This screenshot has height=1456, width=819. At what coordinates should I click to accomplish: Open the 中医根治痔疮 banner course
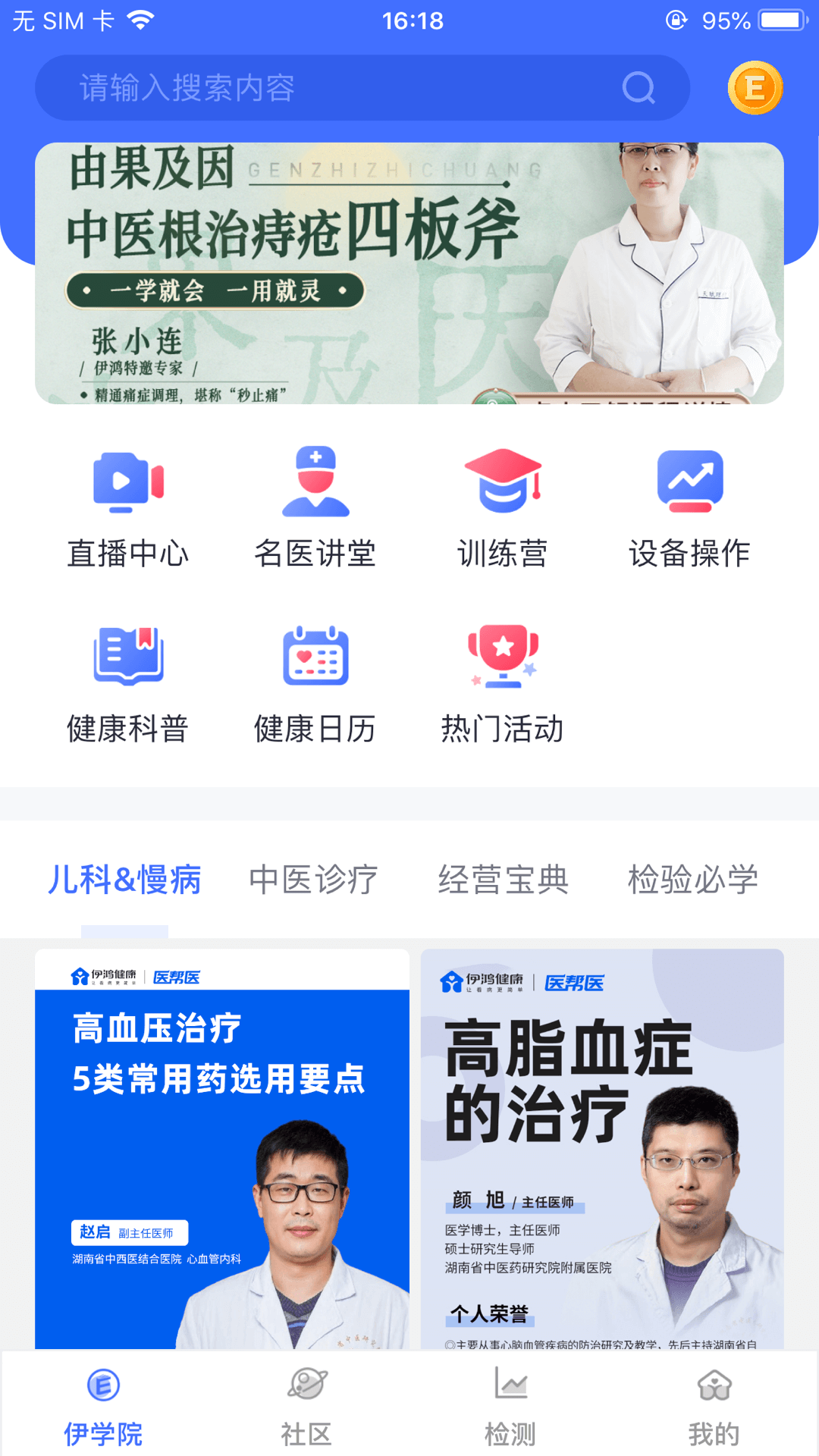[x=409, y=273]
